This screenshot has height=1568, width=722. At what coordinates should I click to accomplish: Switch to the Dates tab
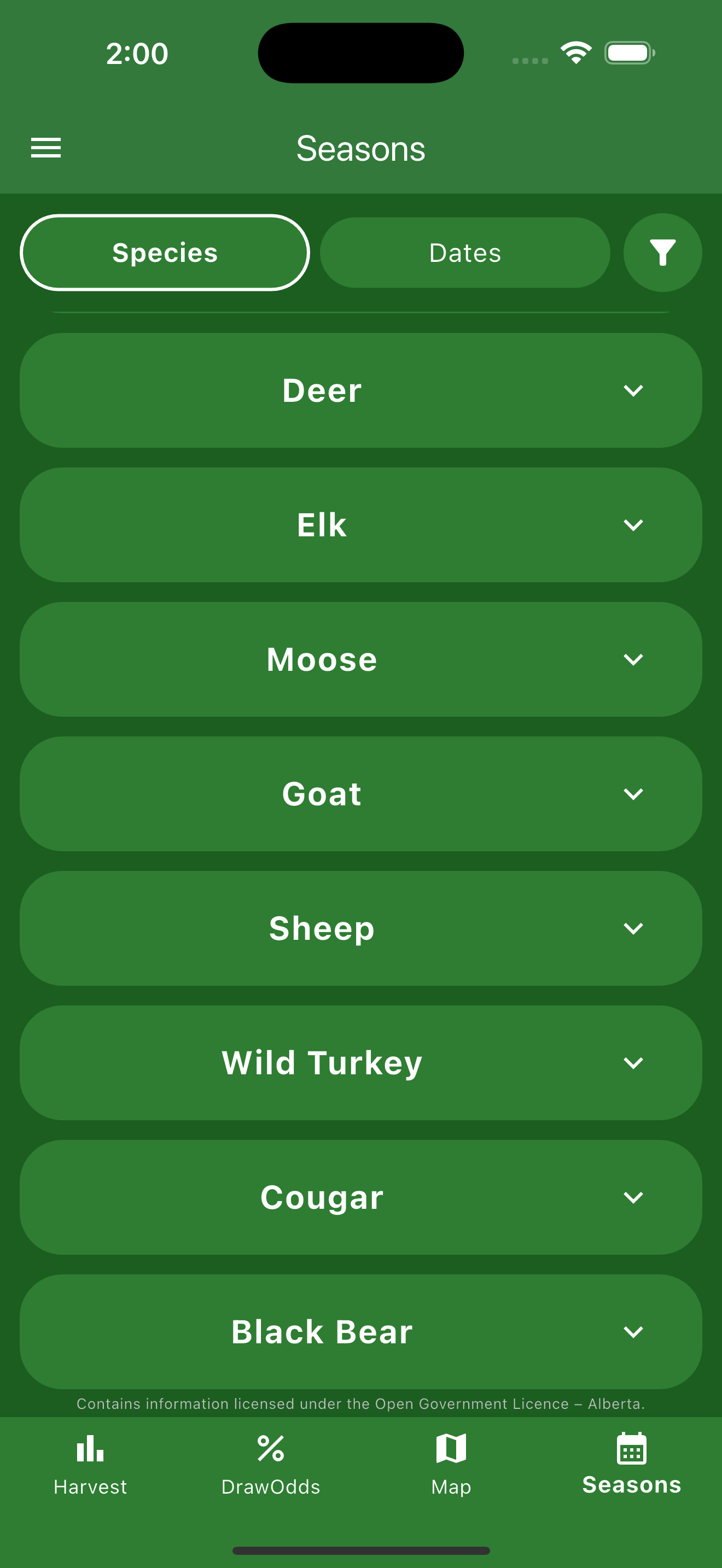click(464, 252)
